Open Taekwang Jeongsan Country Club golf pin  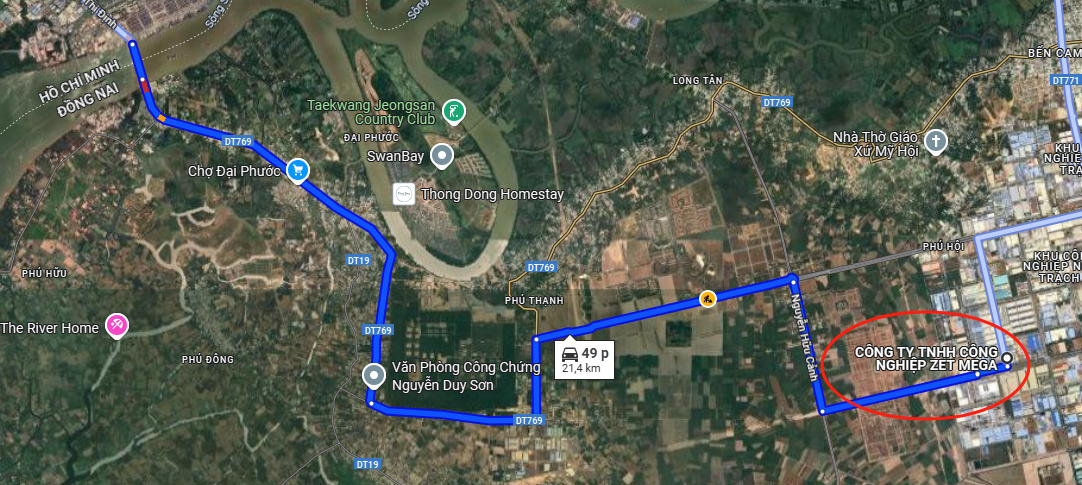click(454, 111)
